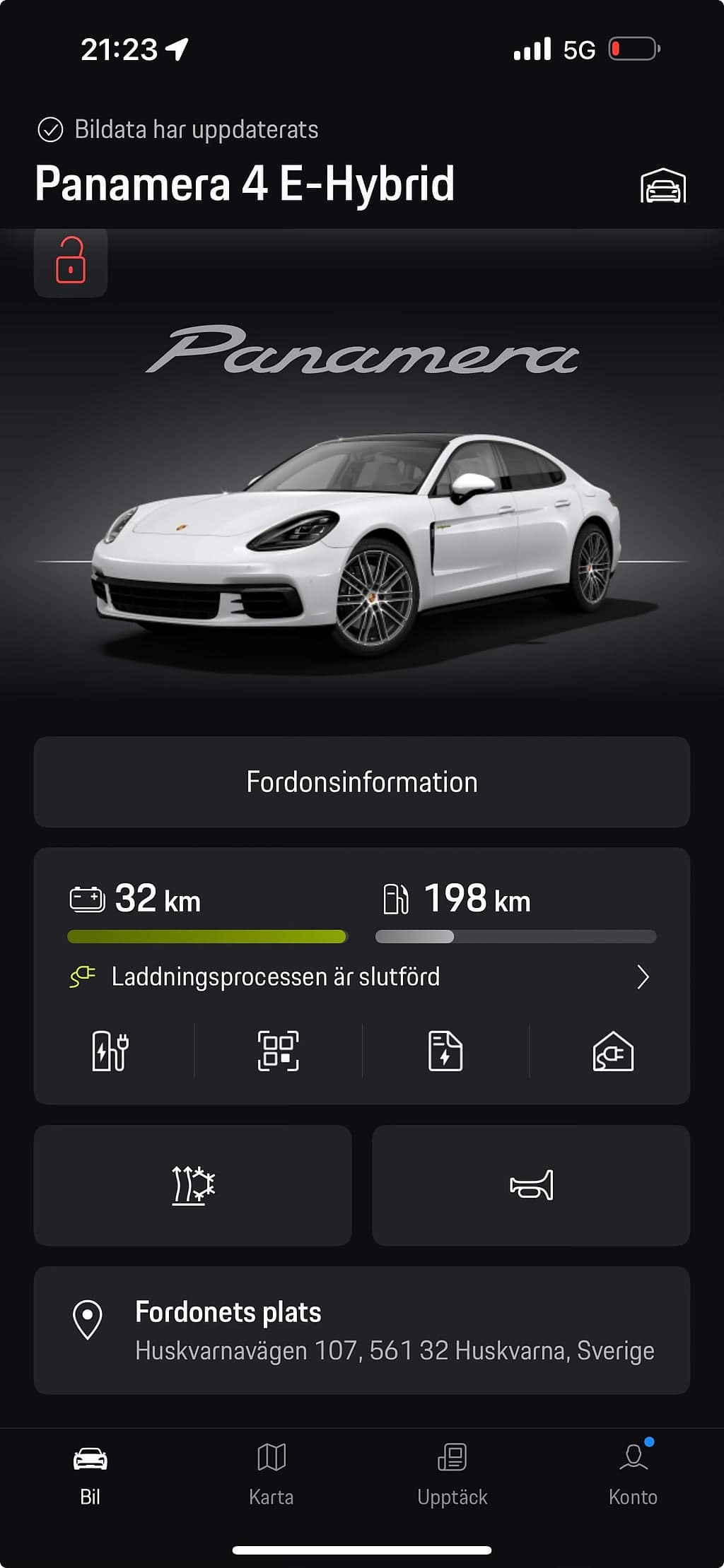Tap the QR code scanner icon
Screen dimensions: 724x1568
(x=278, y=1051)
